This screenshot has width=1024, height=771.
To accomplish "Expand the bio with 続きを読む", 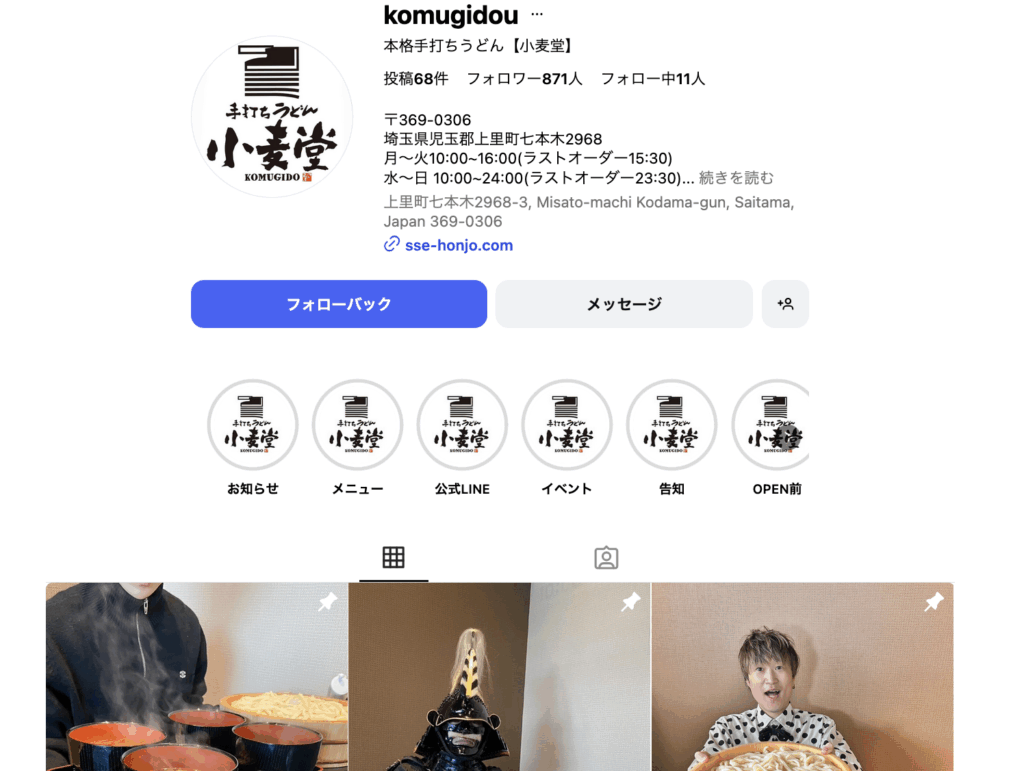I will click(x=736, y=178).
